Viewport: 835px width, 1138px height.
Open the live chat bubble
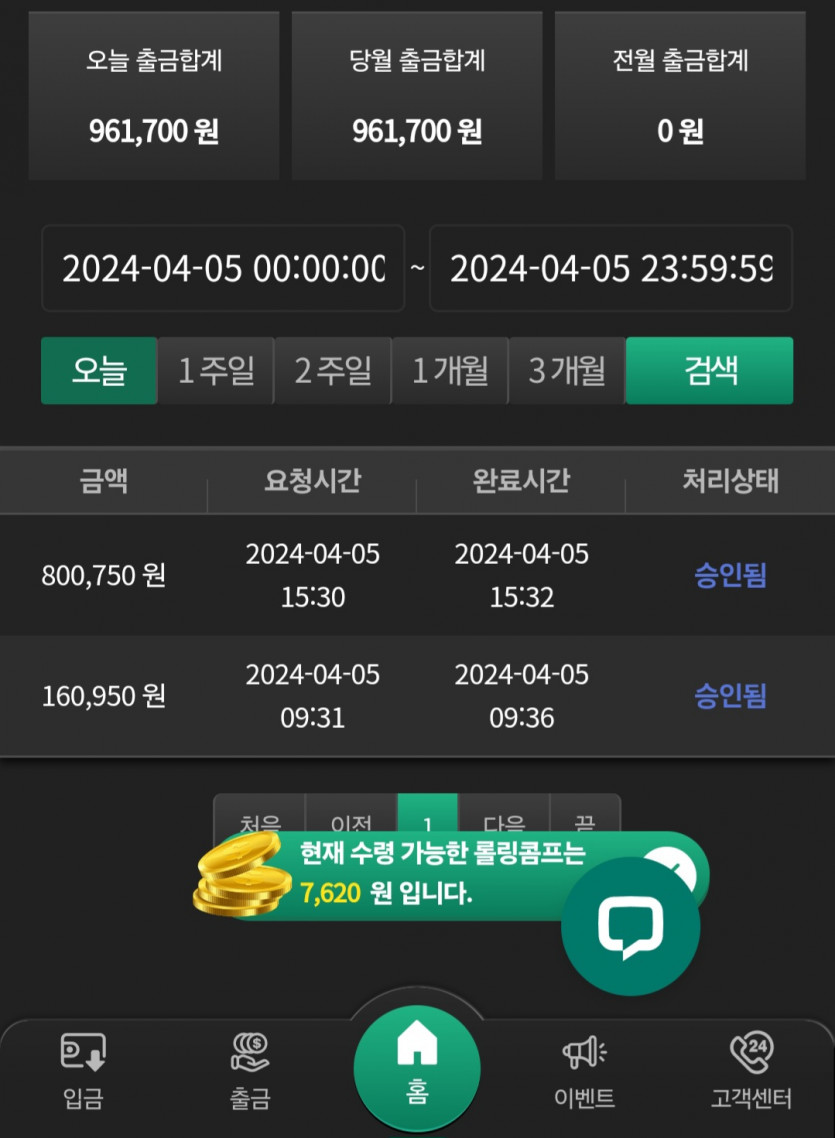(x=630, y=926)
